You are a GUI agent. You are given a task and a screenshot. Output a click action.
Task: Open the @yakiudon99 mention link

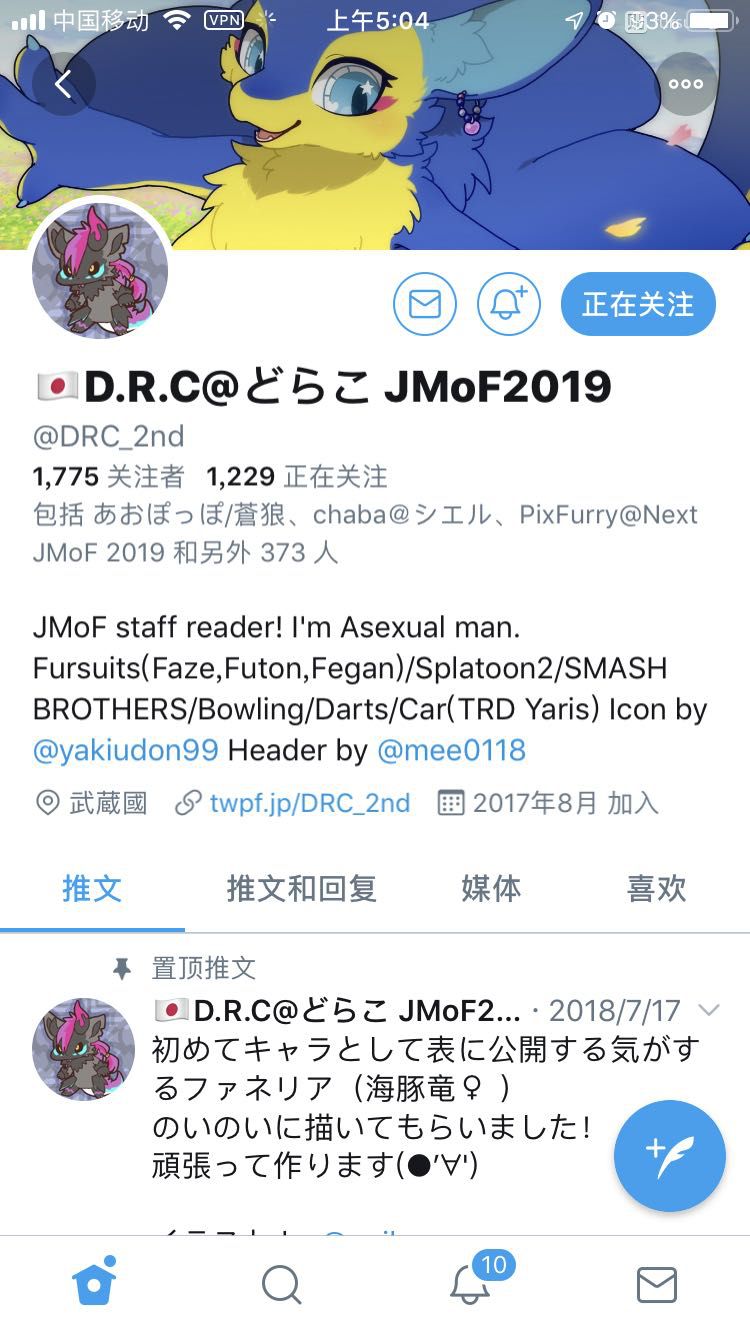(126, 750)
